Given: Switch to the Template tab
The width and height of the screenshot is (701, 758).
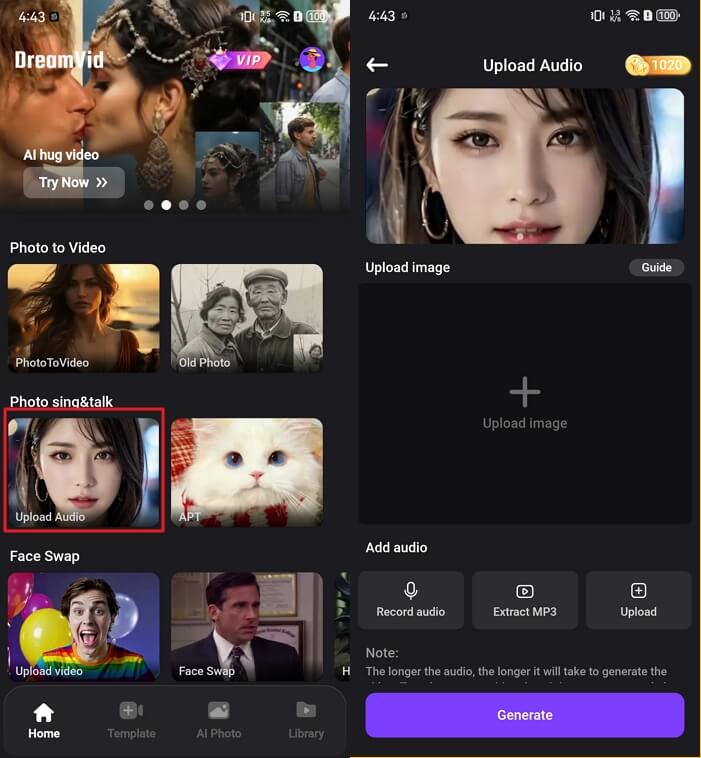Looking at the screenshot, I should click(x=131, y=720).
